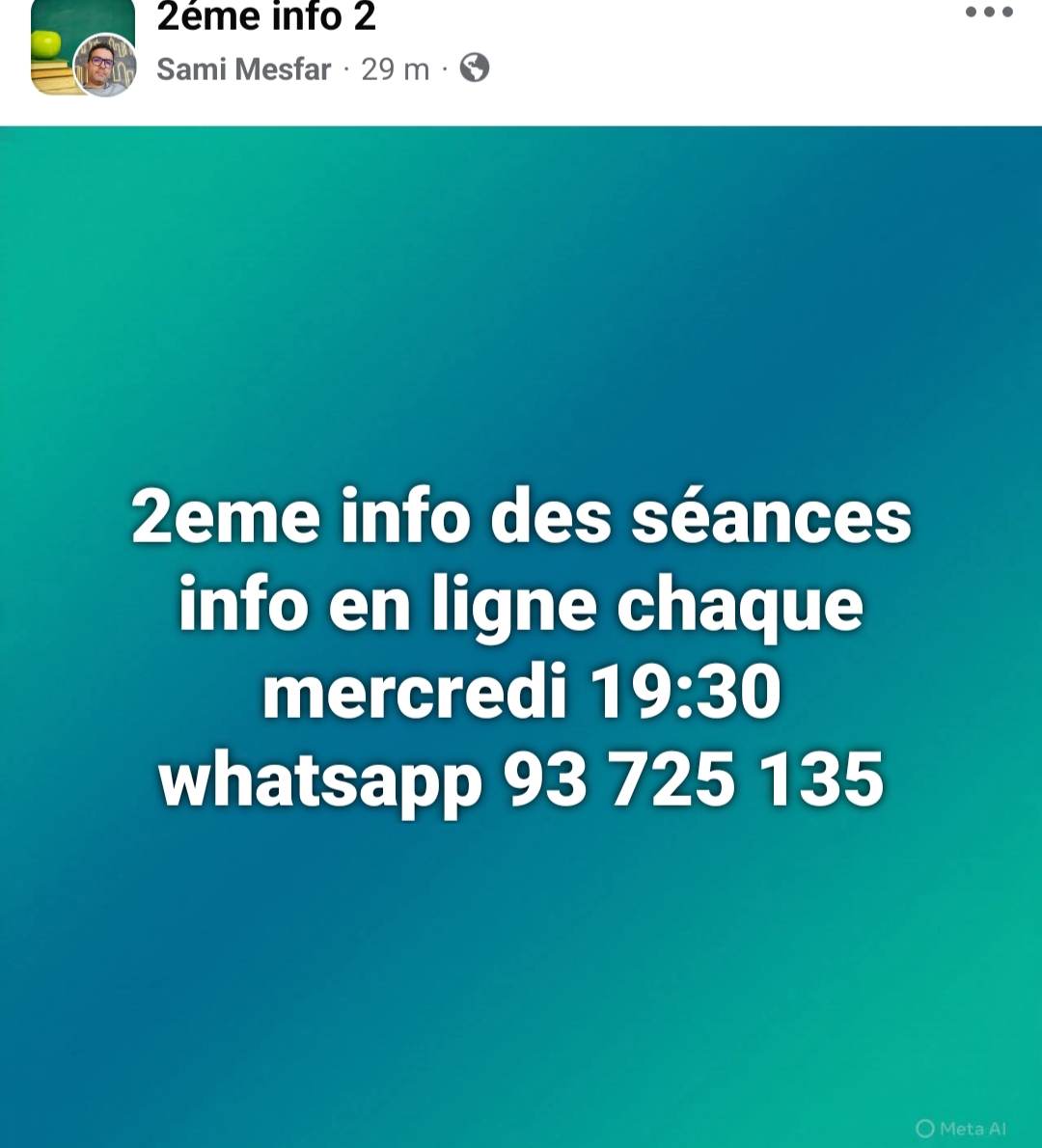Viewport: 1042px width, 1148px height.
Task: Open the post with the séances info text
Action: (521, 646)
